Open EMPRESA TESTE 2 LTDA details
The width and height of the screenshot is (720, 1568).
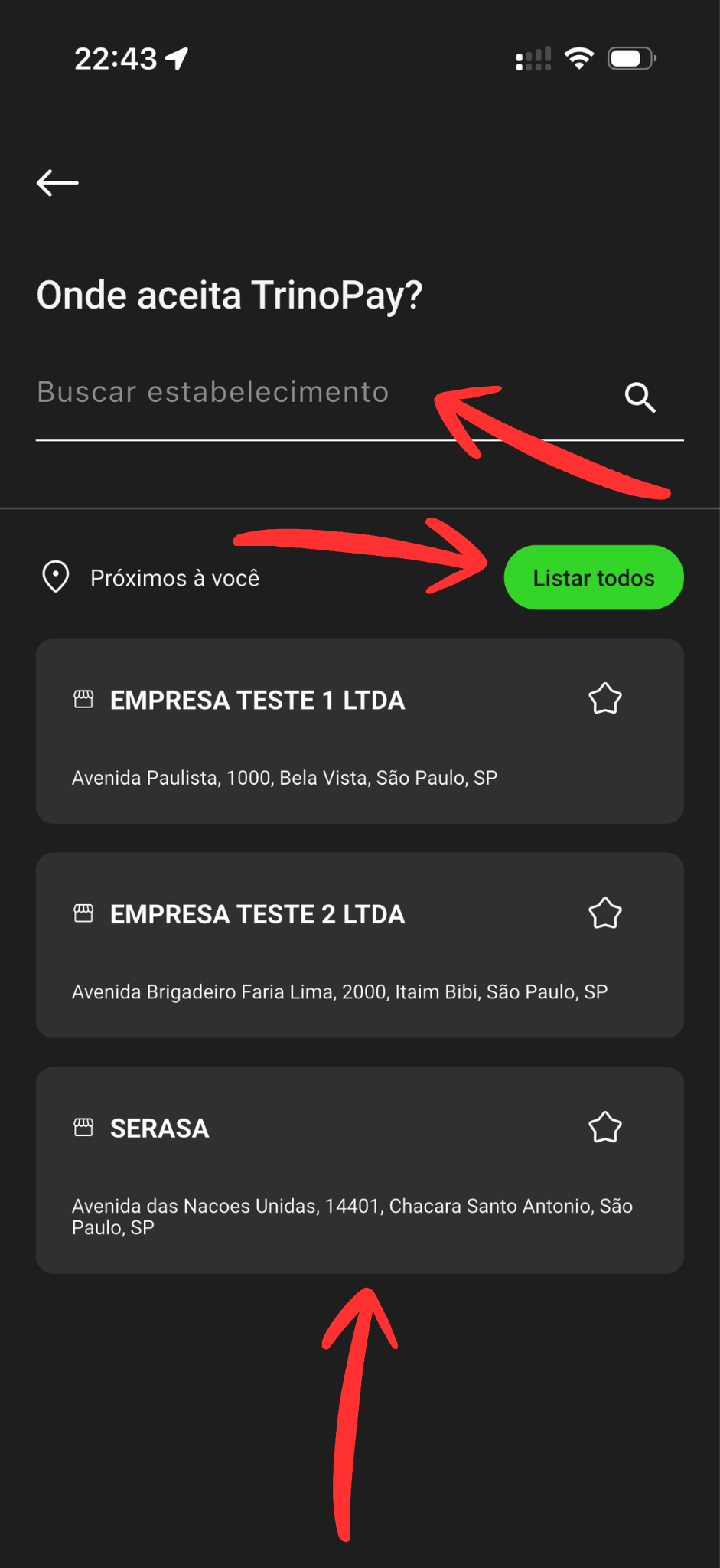(359, 946)
